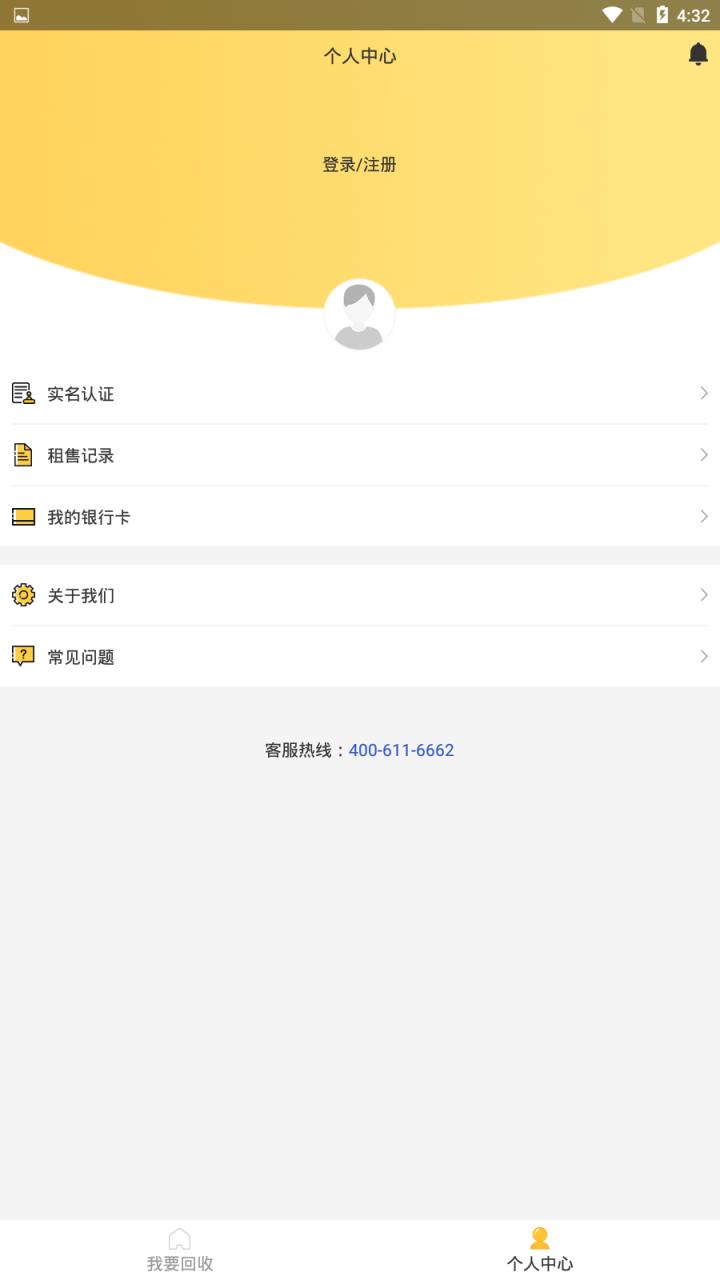Open the 常见问题 question mark icon
This screenshot has height=1280, width=720.
(x=22, y=656)
